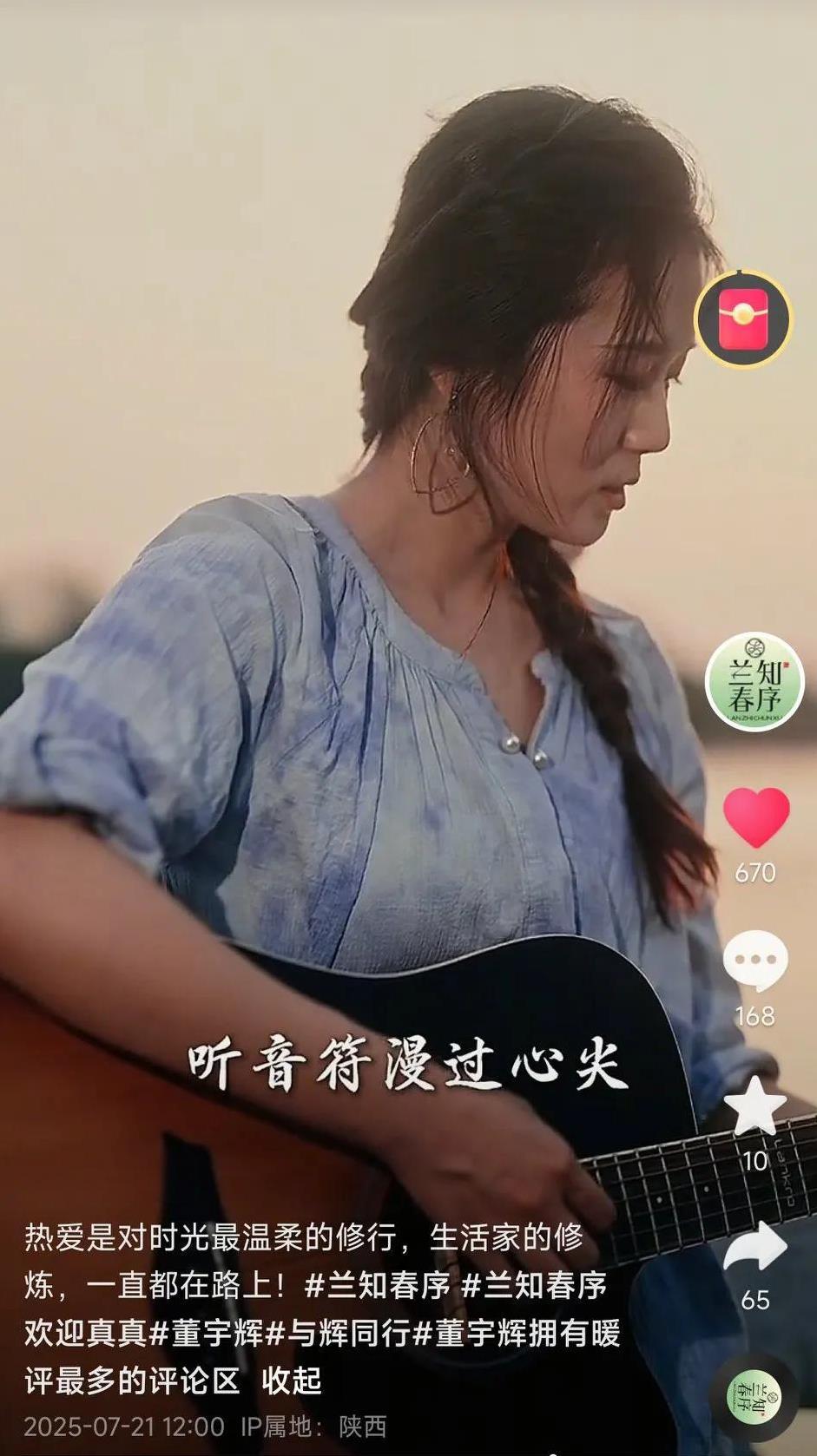
Task: Open the comments bubble
Action: (755, 960)
